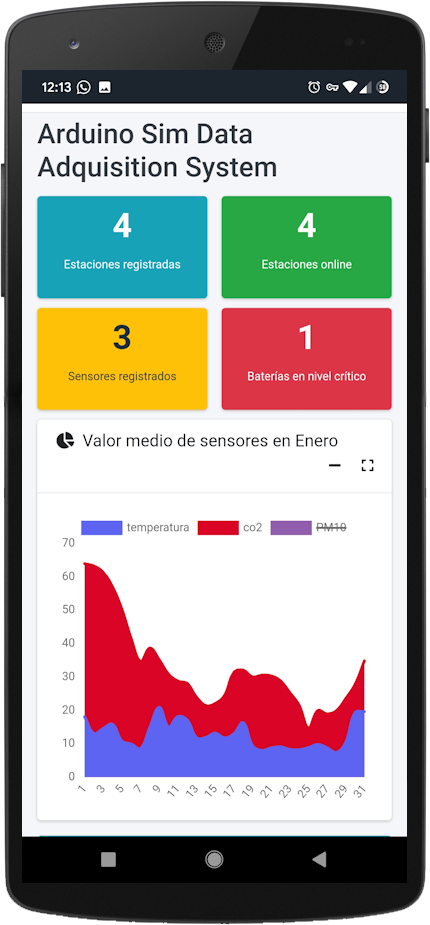Open the Sensores registrados card
Viewport: 430px width, 925px height.
(x=122, y=359)
